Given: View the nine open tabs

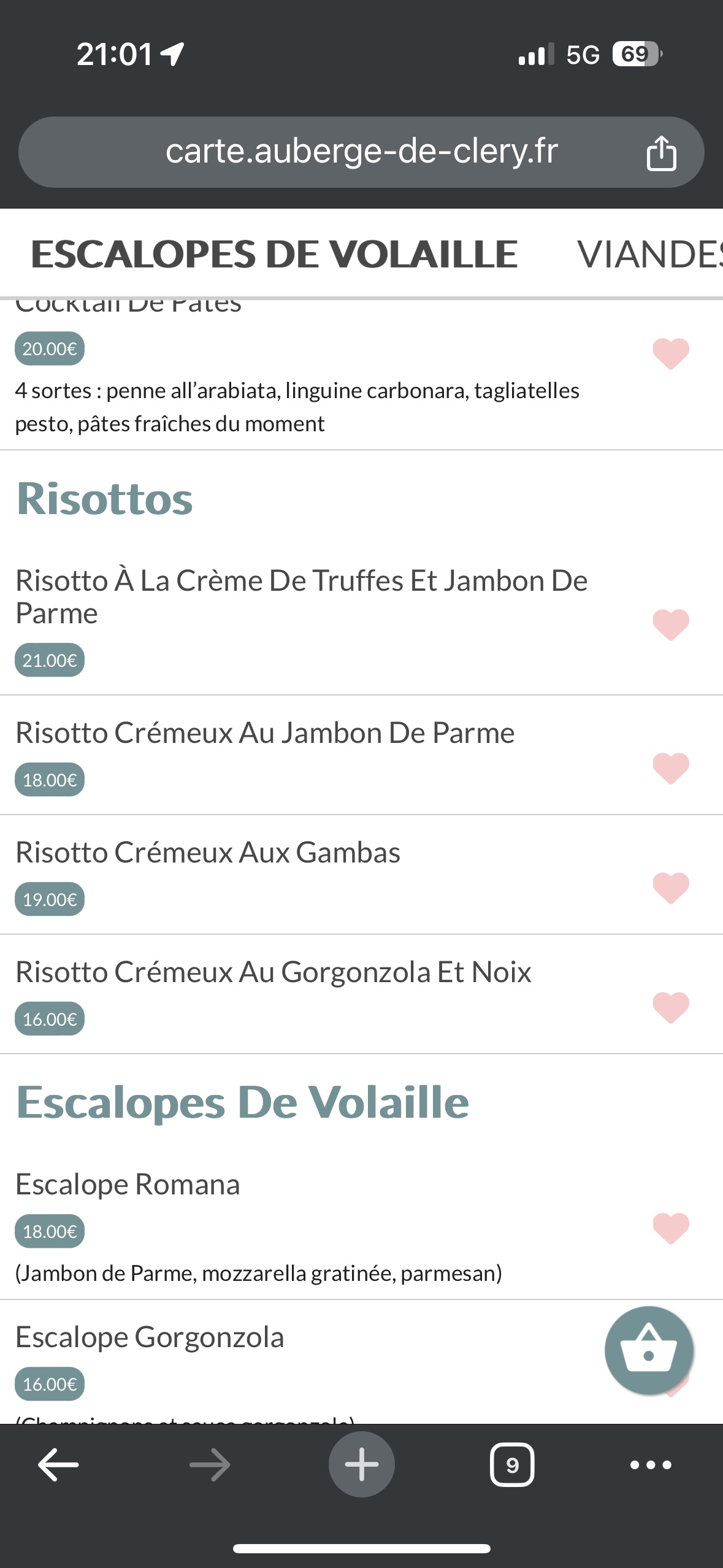Looking at the screenshot, I should [512, 1465].
